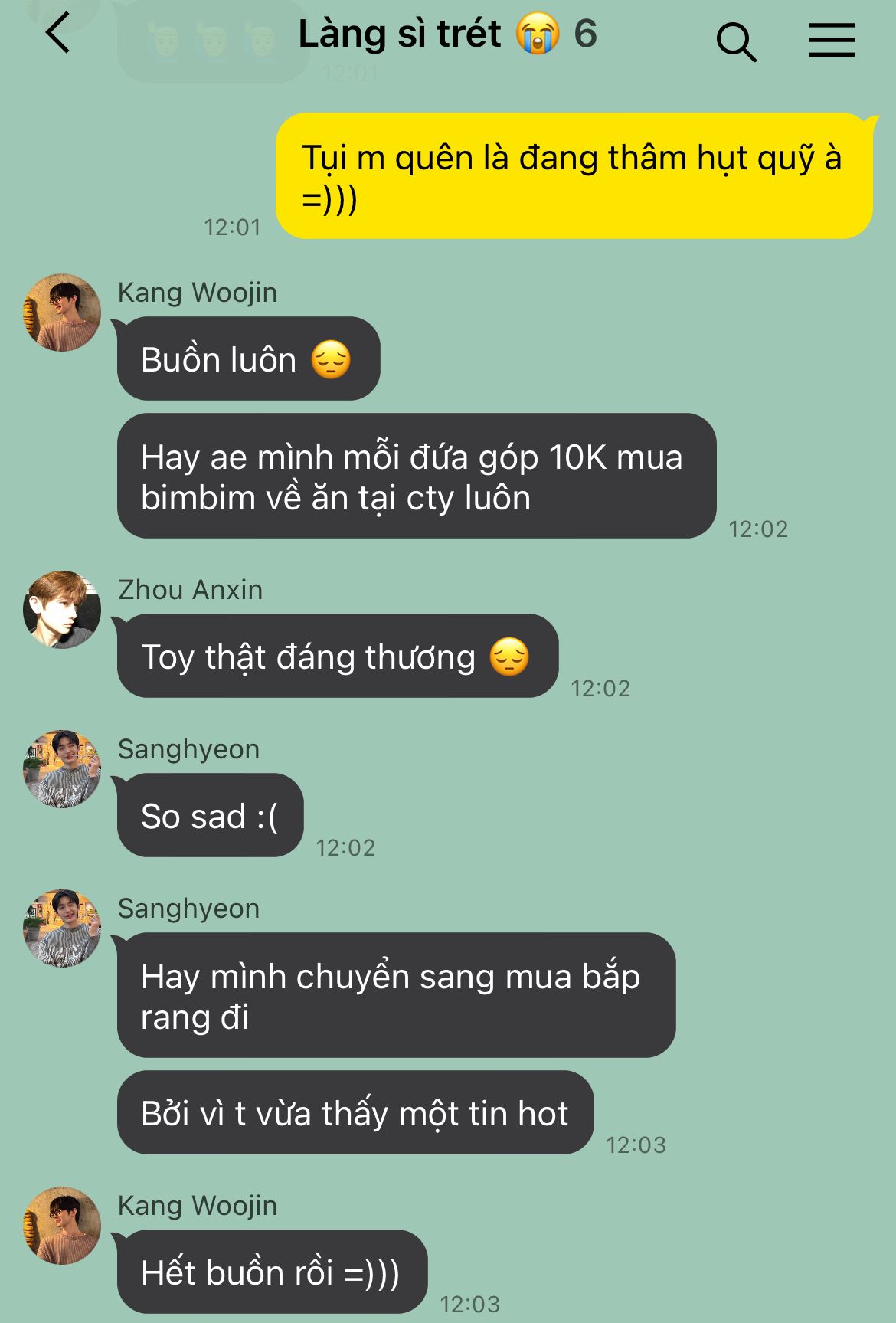Open Zhou Anxin's profile picture
This screenshot has height=1323, width=896.
62,610
